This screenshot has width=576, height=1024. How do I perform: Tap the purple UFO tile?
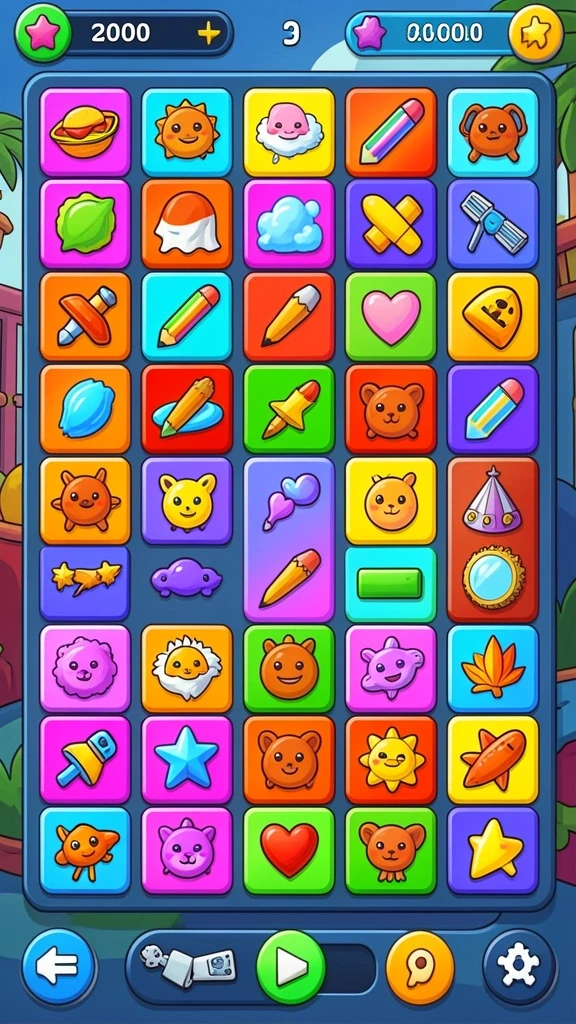187,577
